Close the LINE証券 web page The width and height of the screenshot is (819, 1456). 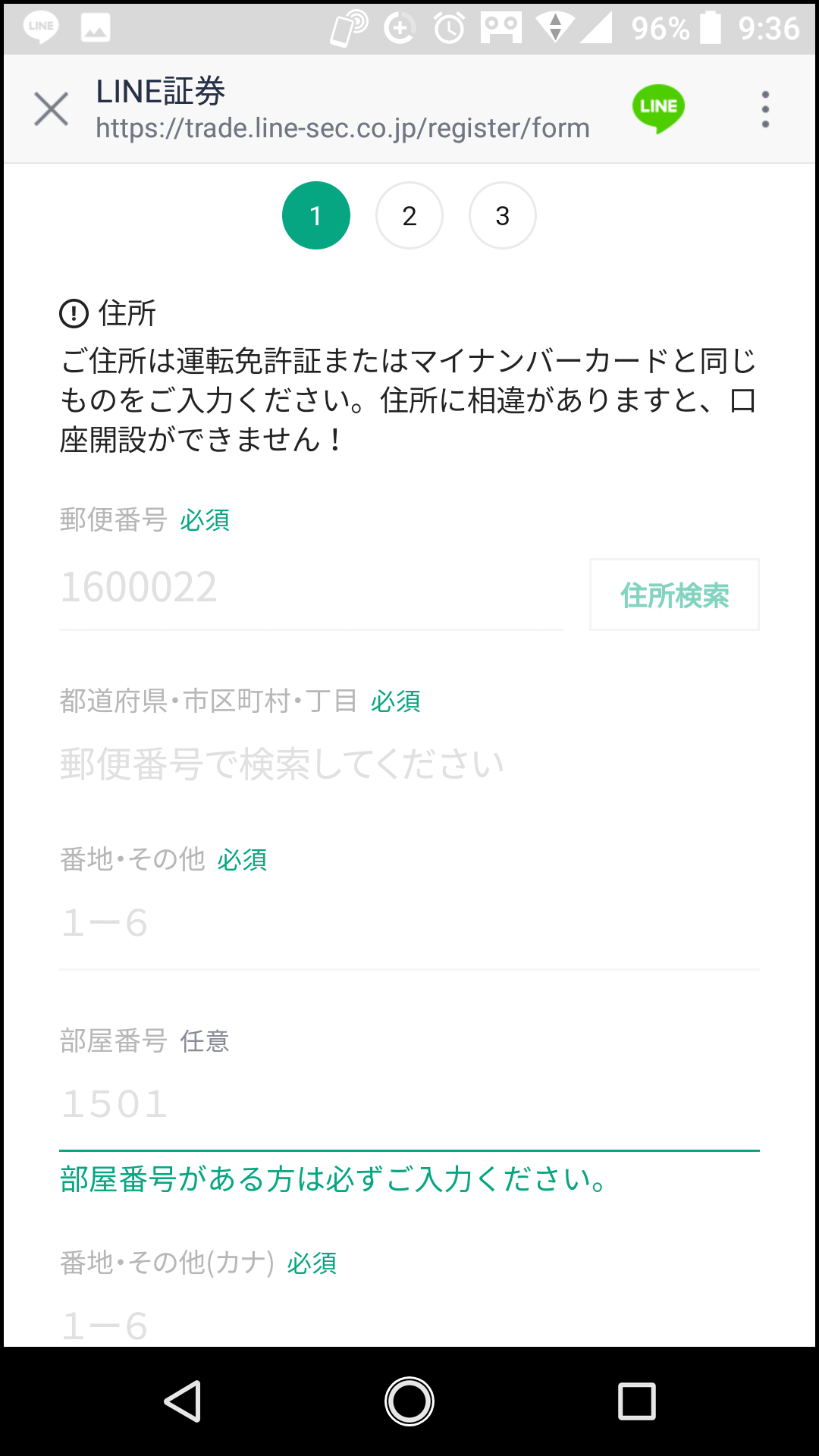pos(51,109)
